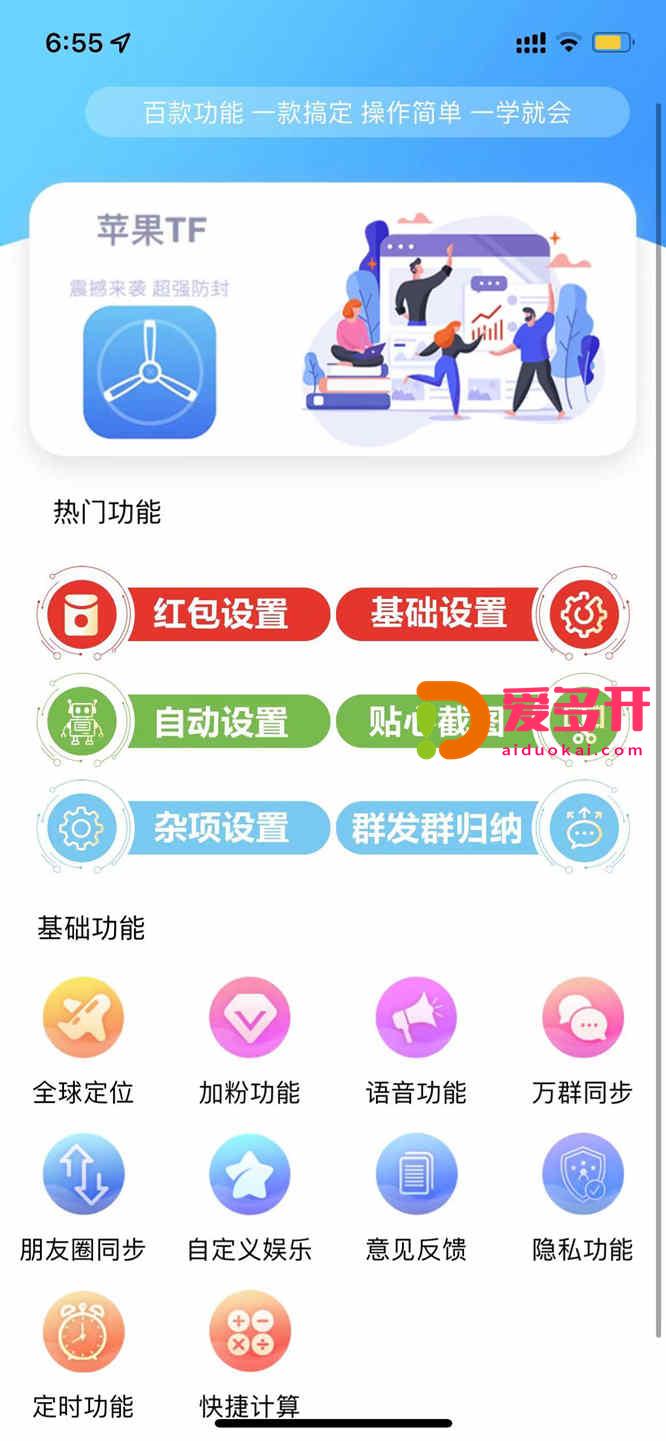Launch 快捷计算
The image size is (666, 1441).
(249, 1332)
